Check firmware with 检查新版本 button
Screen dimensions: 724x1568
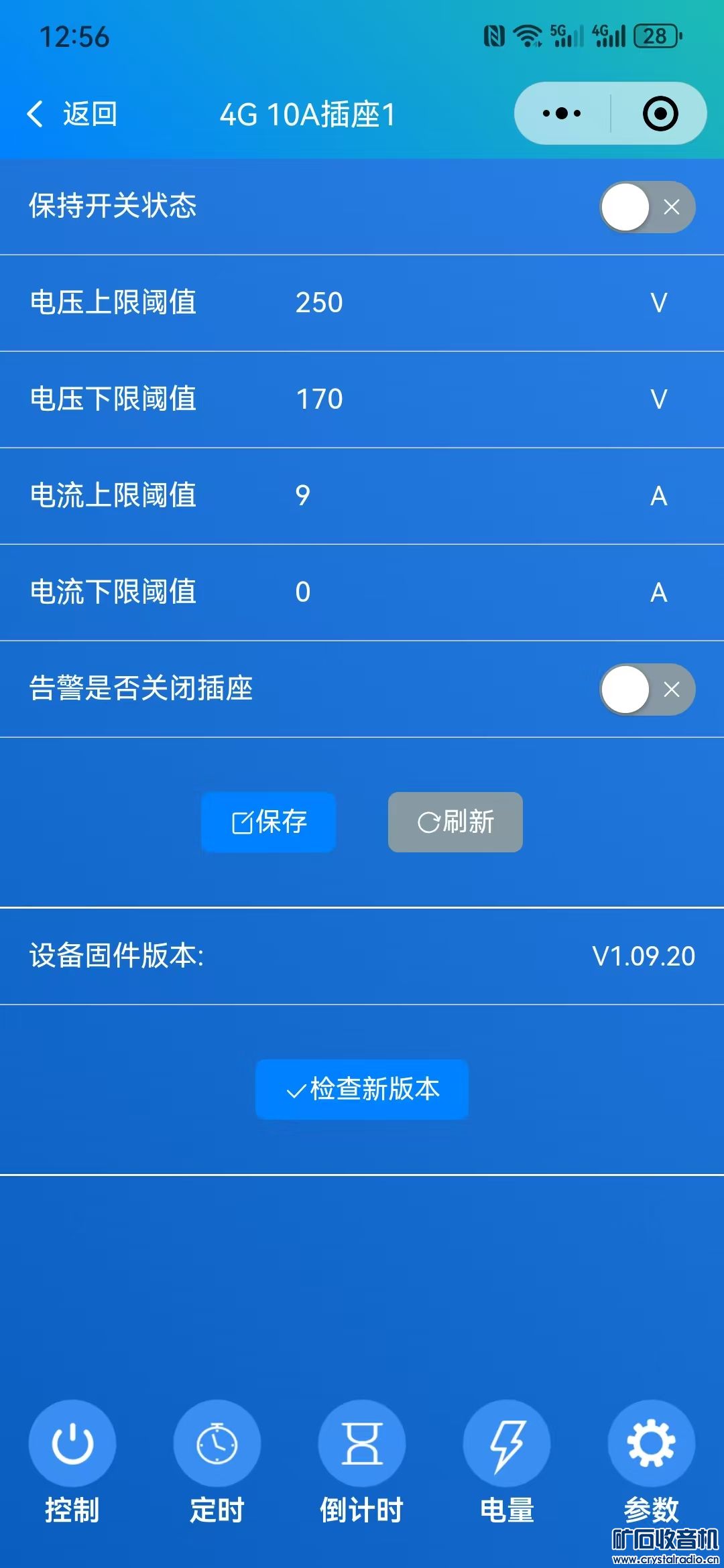[x=362, y=1089]
